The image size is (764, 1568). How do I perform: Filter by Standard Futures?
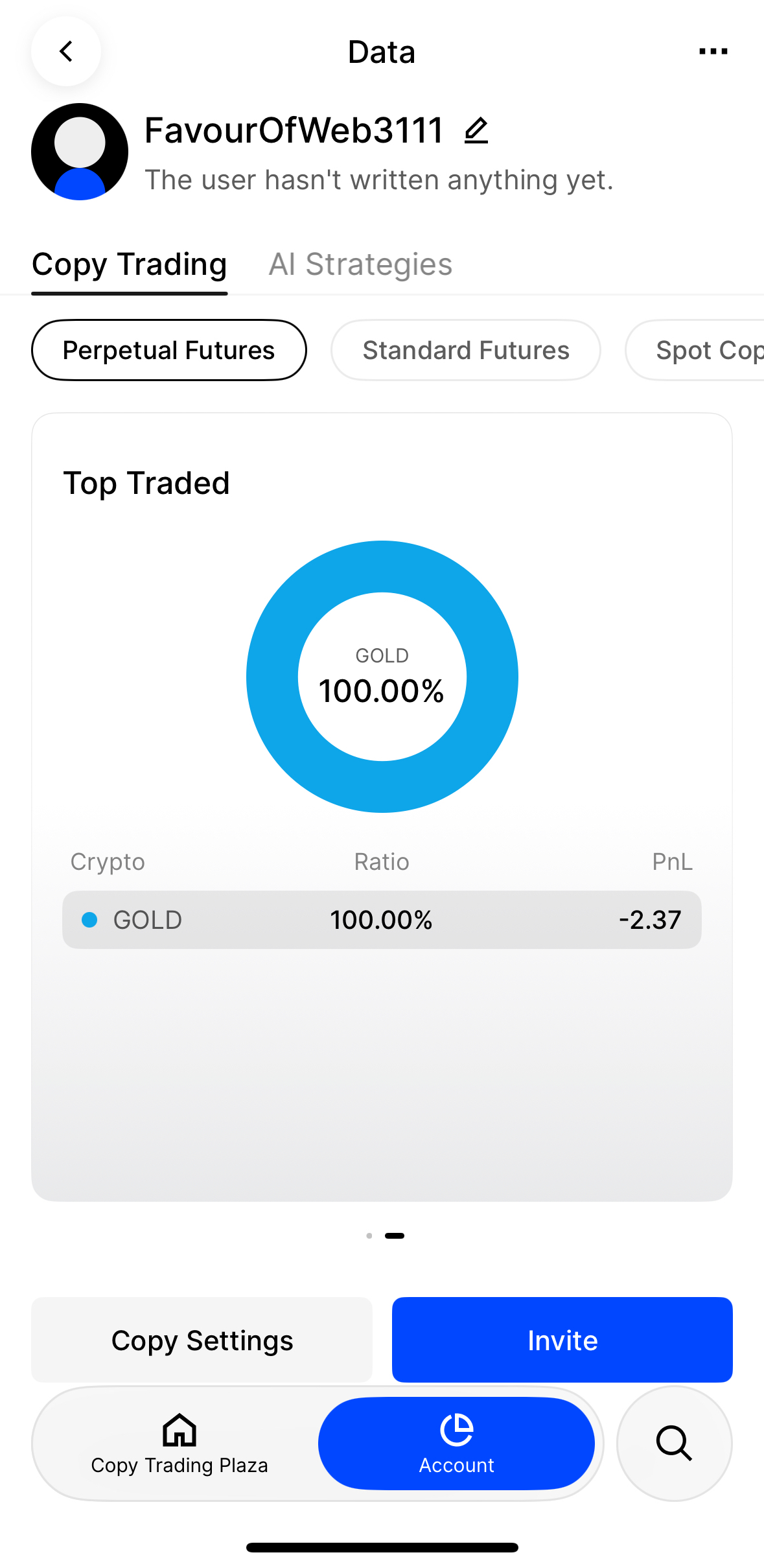click(x=465, y=350)
